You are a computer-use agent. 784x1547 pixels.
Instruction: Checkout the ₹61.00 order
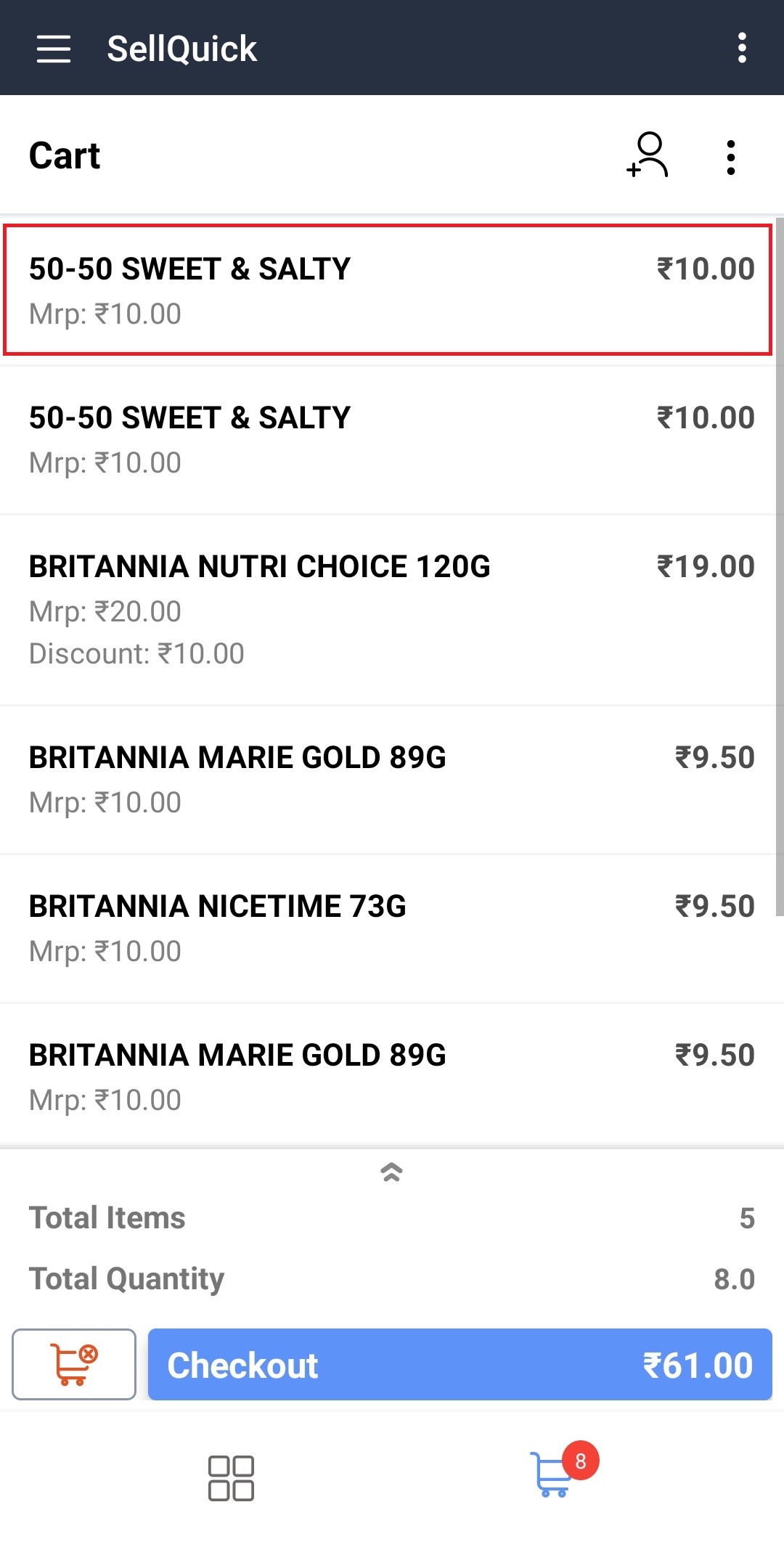[x=460, y=1364]
